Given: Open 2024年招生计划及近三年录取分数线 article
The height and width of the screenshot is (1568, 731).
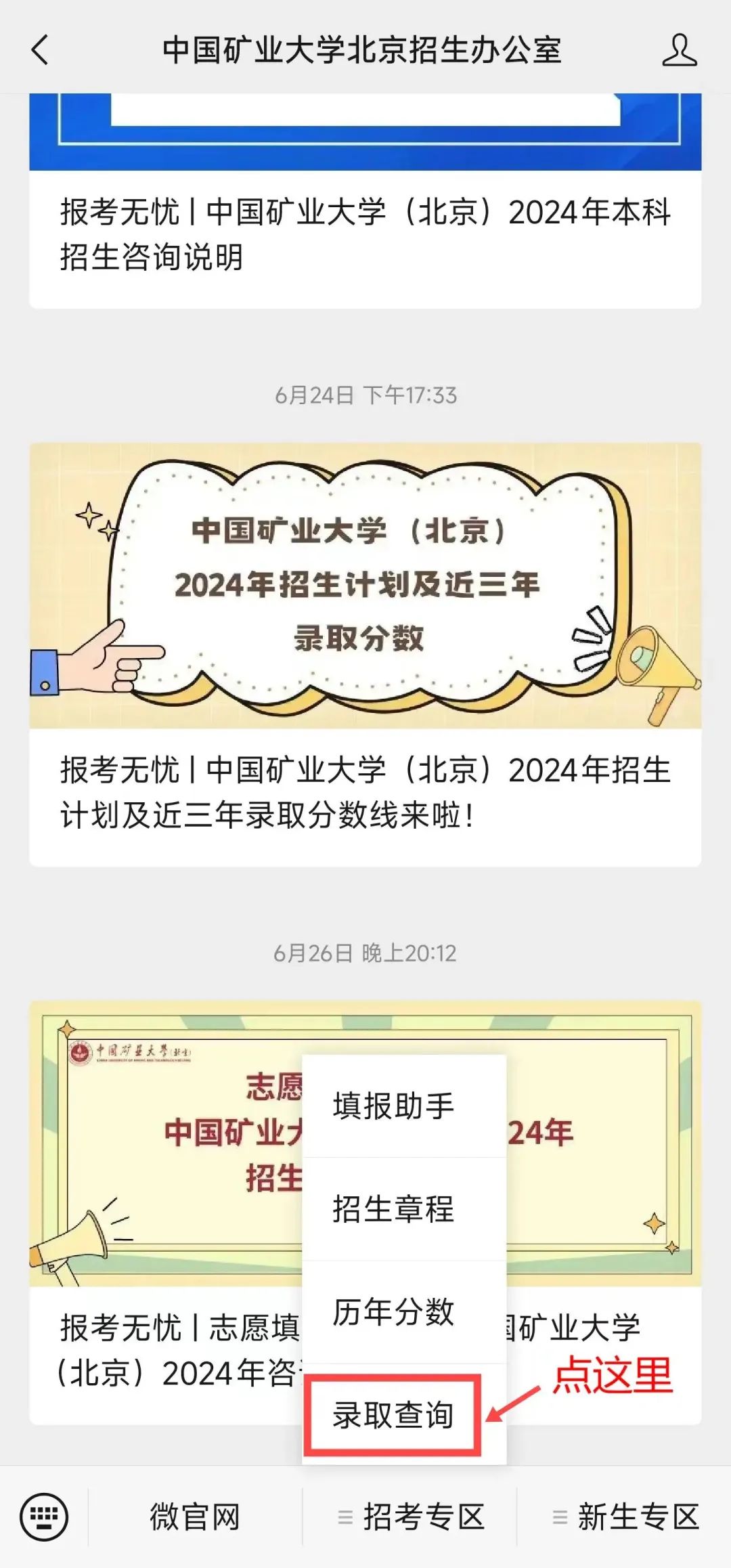Looking at the screenshot, I should (365, 791).
